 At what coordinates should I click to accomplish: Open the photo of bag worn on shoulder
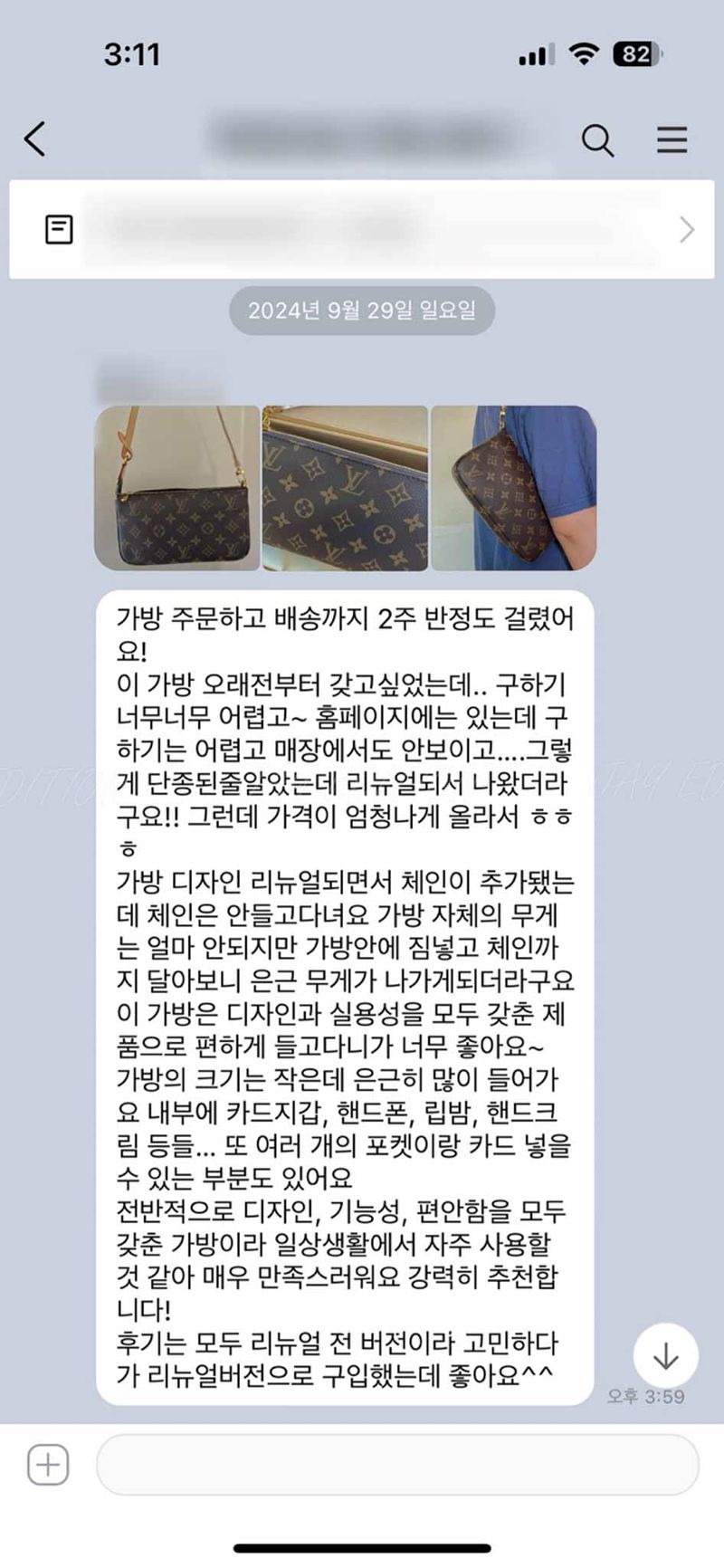click(x=513, y=488)
